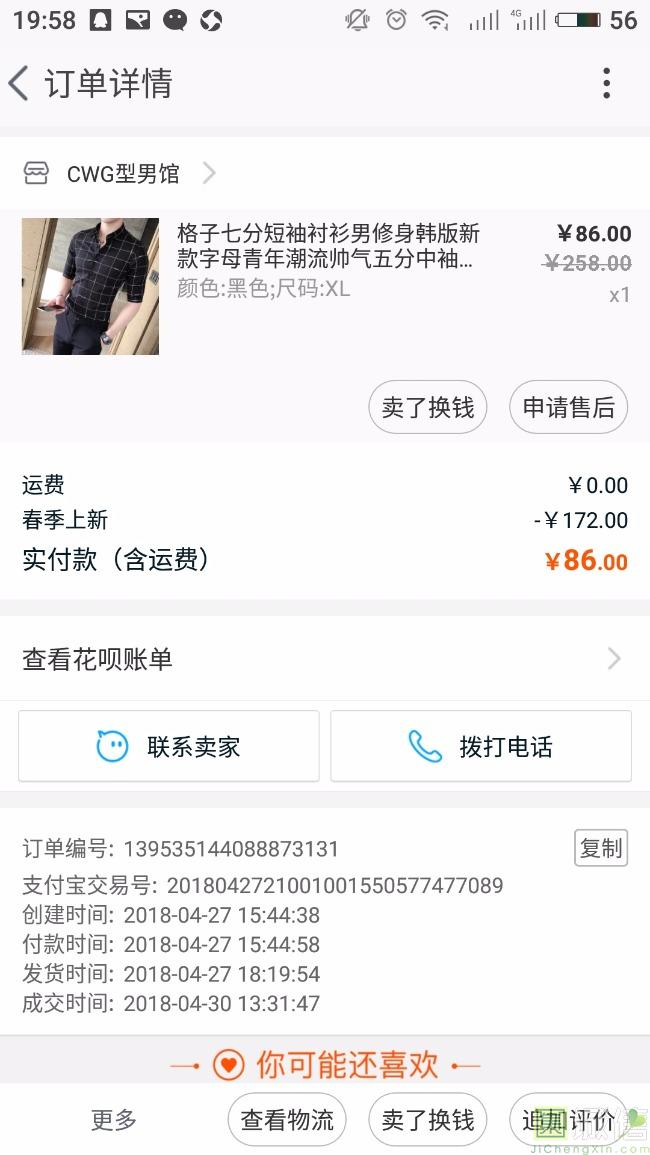Tap 拨打电话 to call the seller
Viewport: 650px width, 1155px height.
[x=481, y=746]
